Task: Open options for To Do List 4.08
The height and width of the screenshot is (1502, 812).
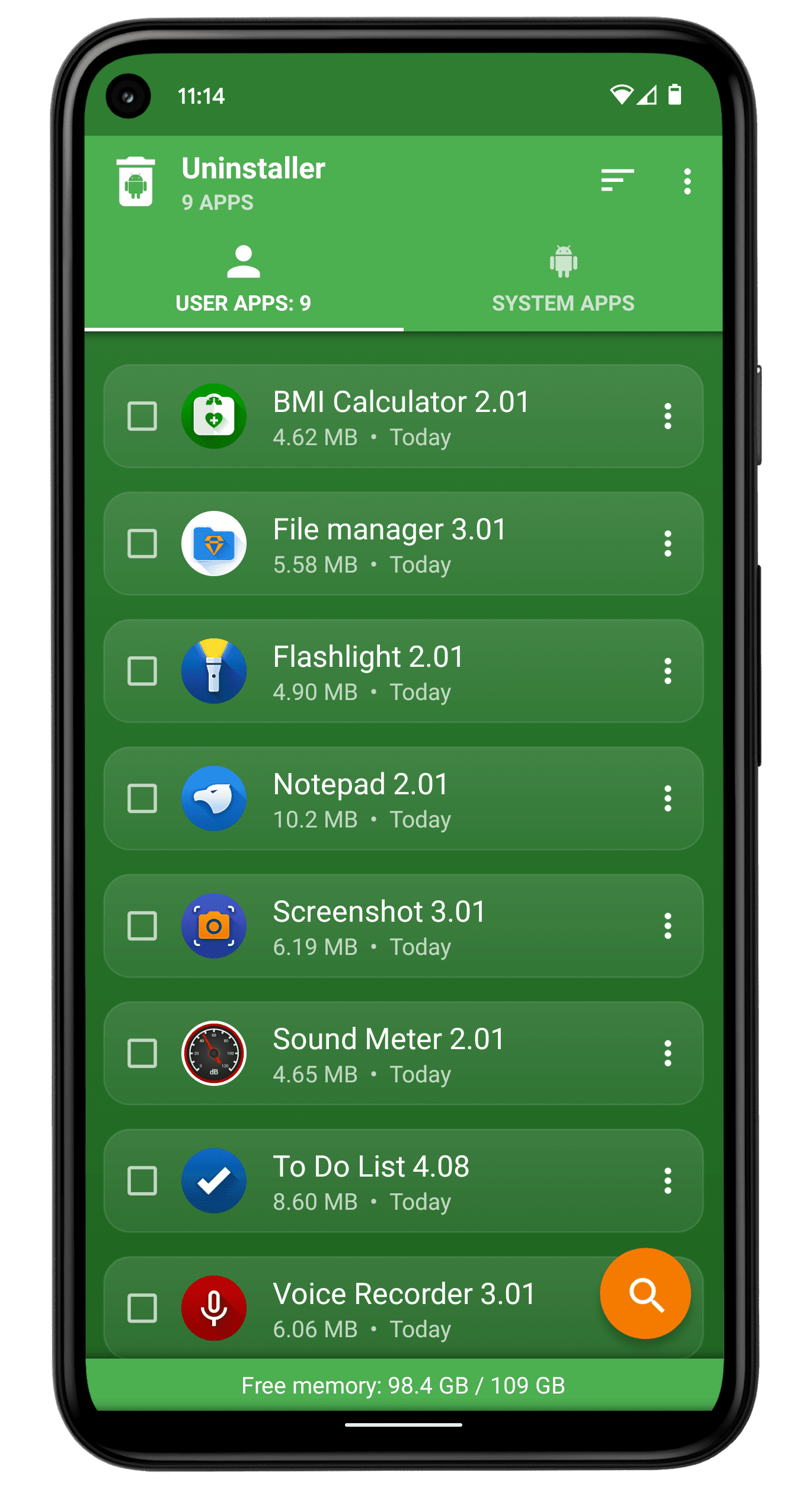Action: [667, 1181]
